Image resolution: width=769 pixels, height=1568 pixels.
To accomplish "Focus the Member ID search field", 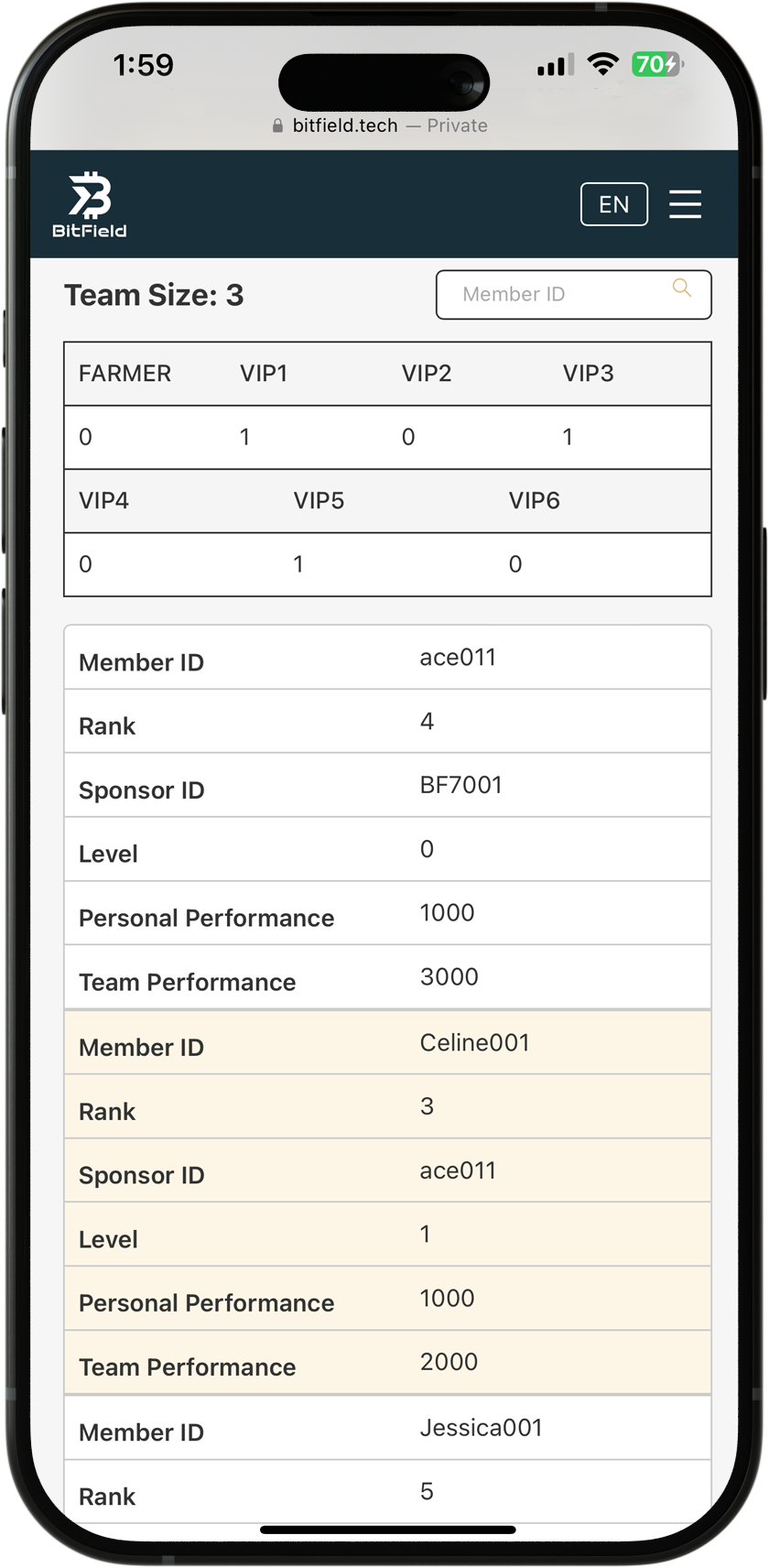I will pyautogui.click(x=549, y=295).
